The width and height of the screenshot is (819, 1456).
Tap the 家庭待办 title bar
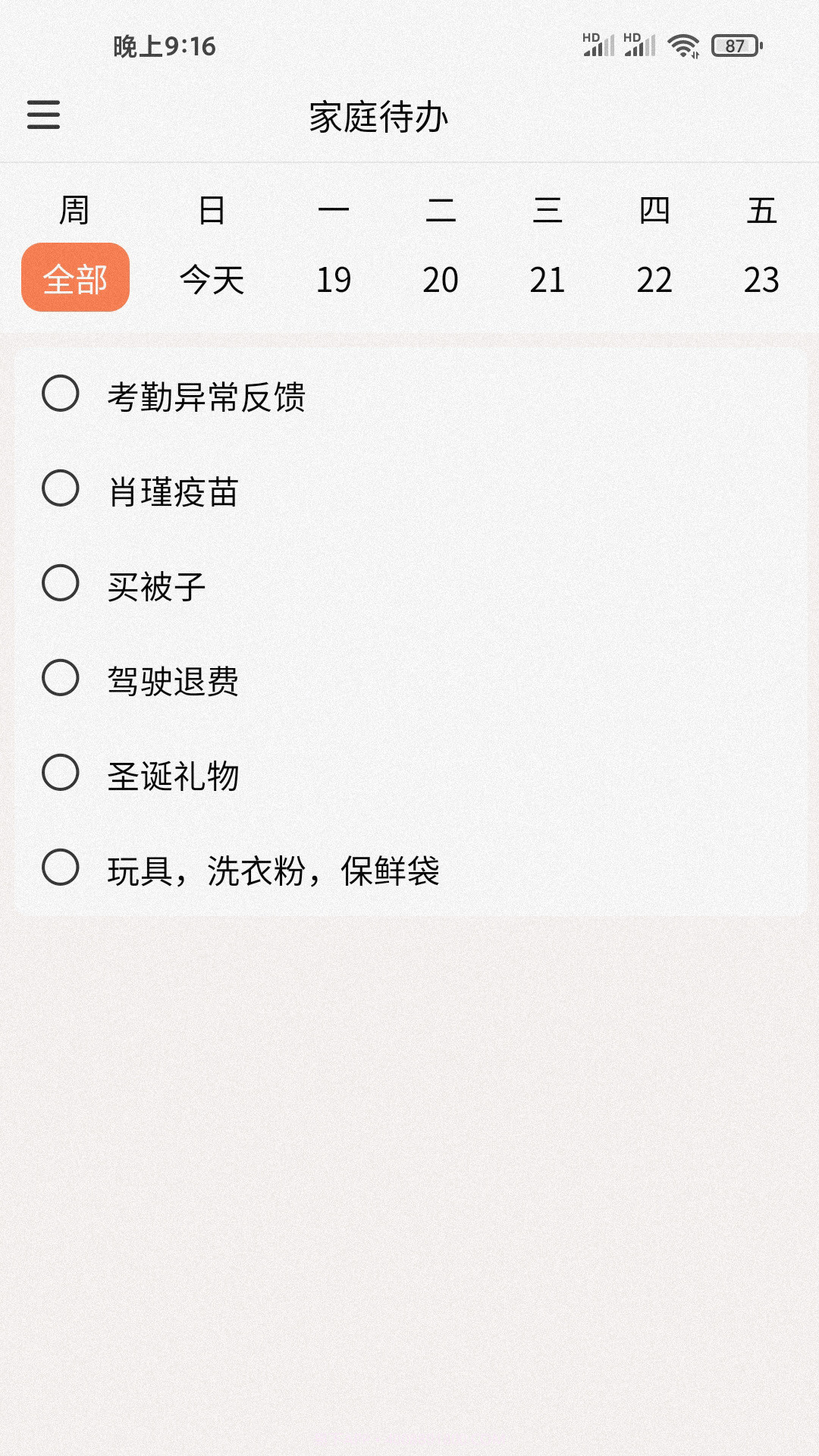point(379,114)
